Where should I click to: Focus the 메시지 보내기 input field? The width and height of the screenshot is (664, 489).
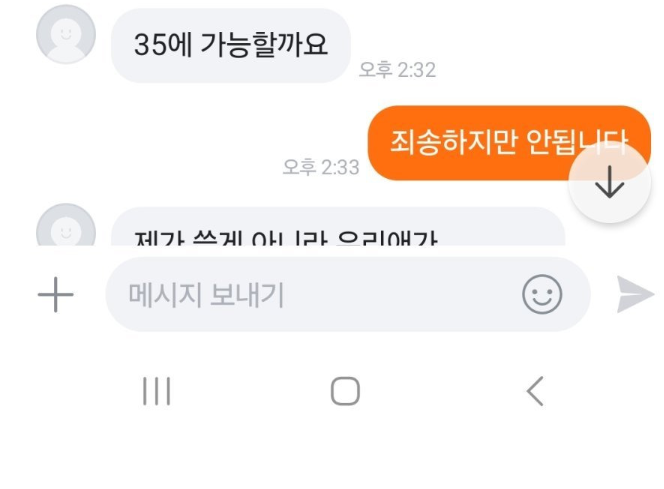[310, 295]
